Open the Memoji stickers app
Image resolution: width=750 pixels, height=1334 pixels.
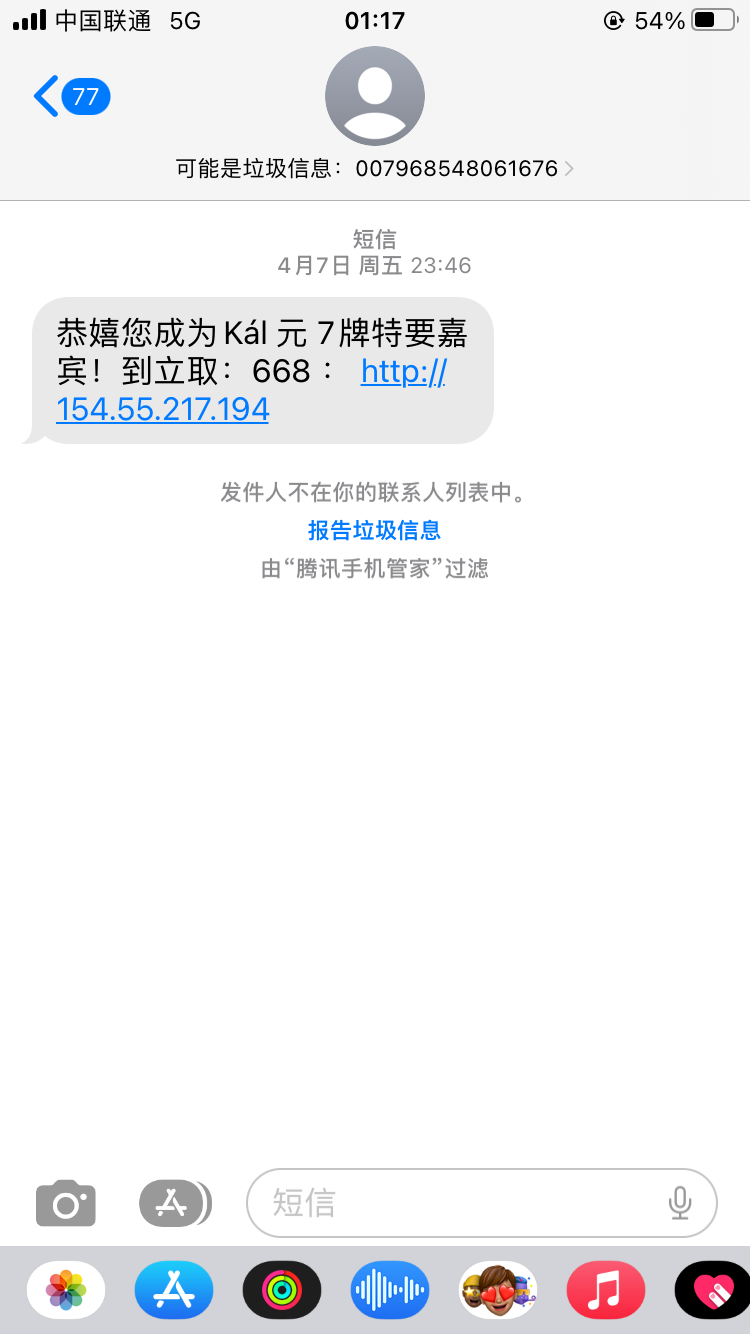click(x=498, y=1290)
